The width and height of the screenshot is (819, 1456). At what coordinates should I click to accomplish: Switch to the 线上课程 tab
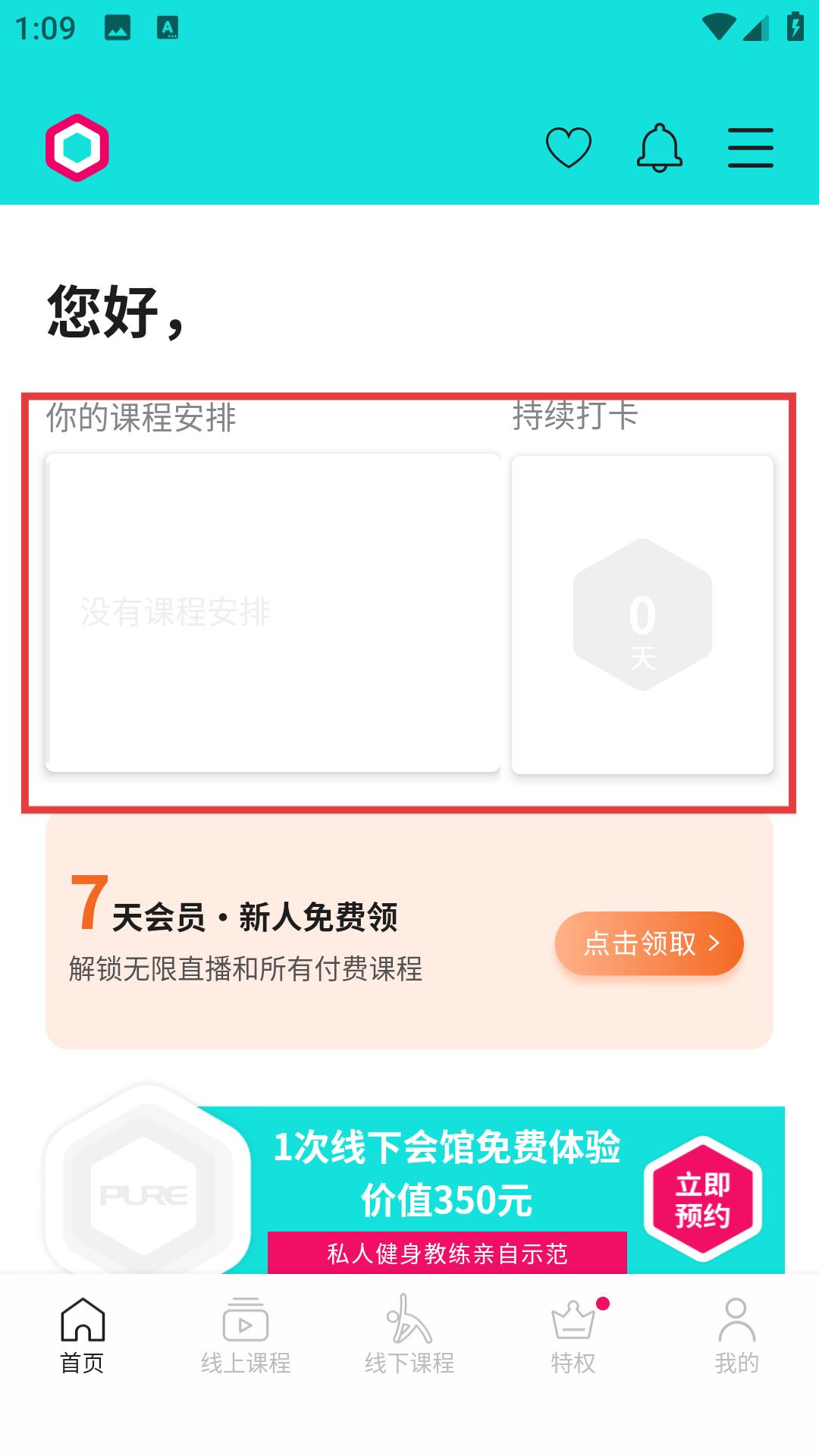(246, 1336)
